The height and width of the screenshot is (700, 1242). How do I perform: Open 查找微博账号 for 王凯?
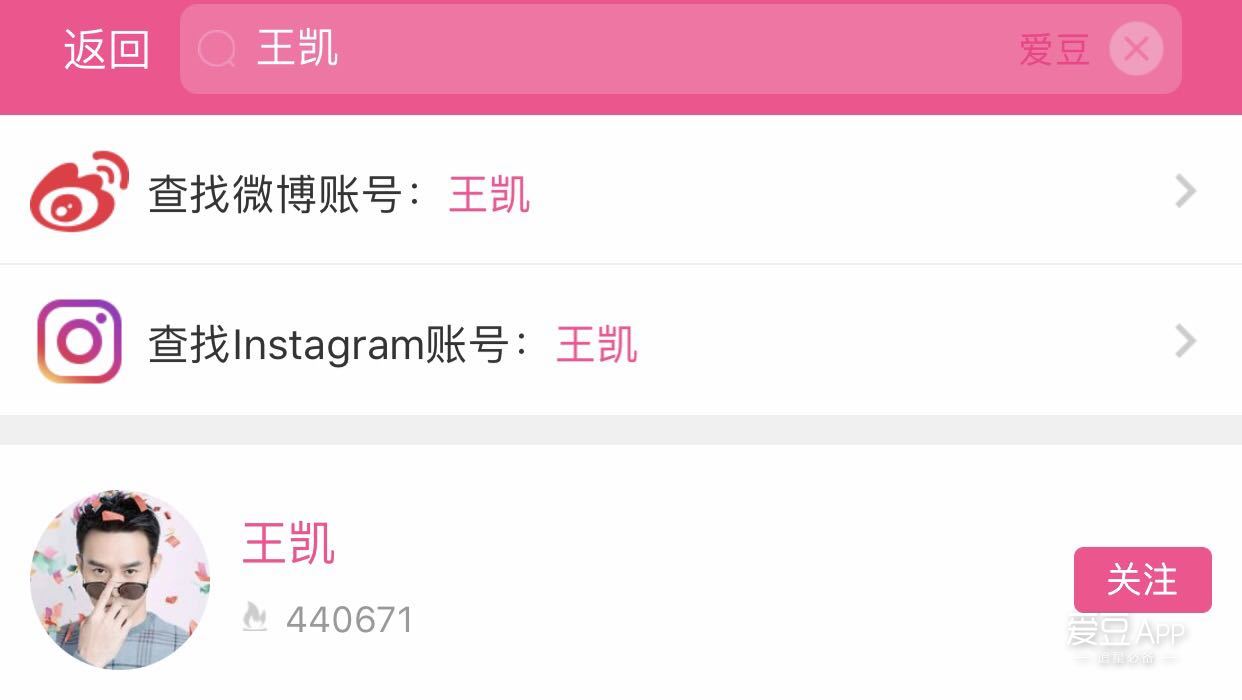620,192
